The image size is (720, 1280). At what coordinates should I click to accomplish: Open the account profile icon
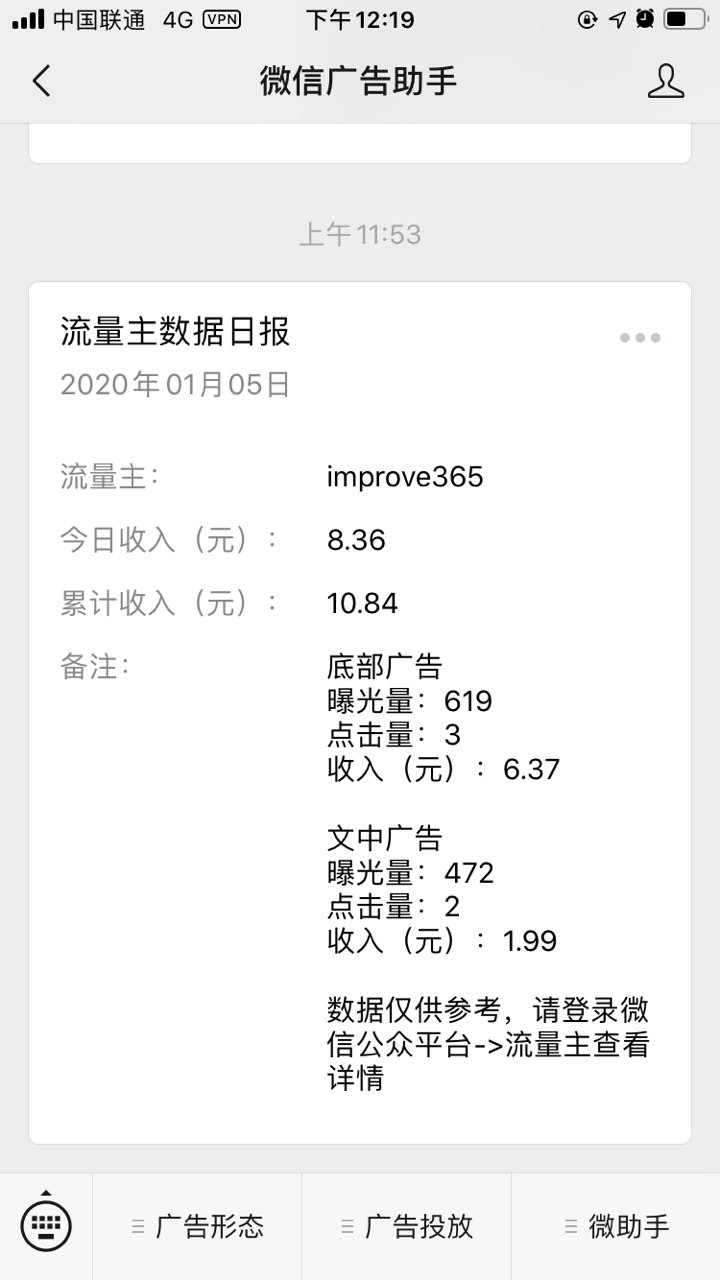tap(665, 81)
